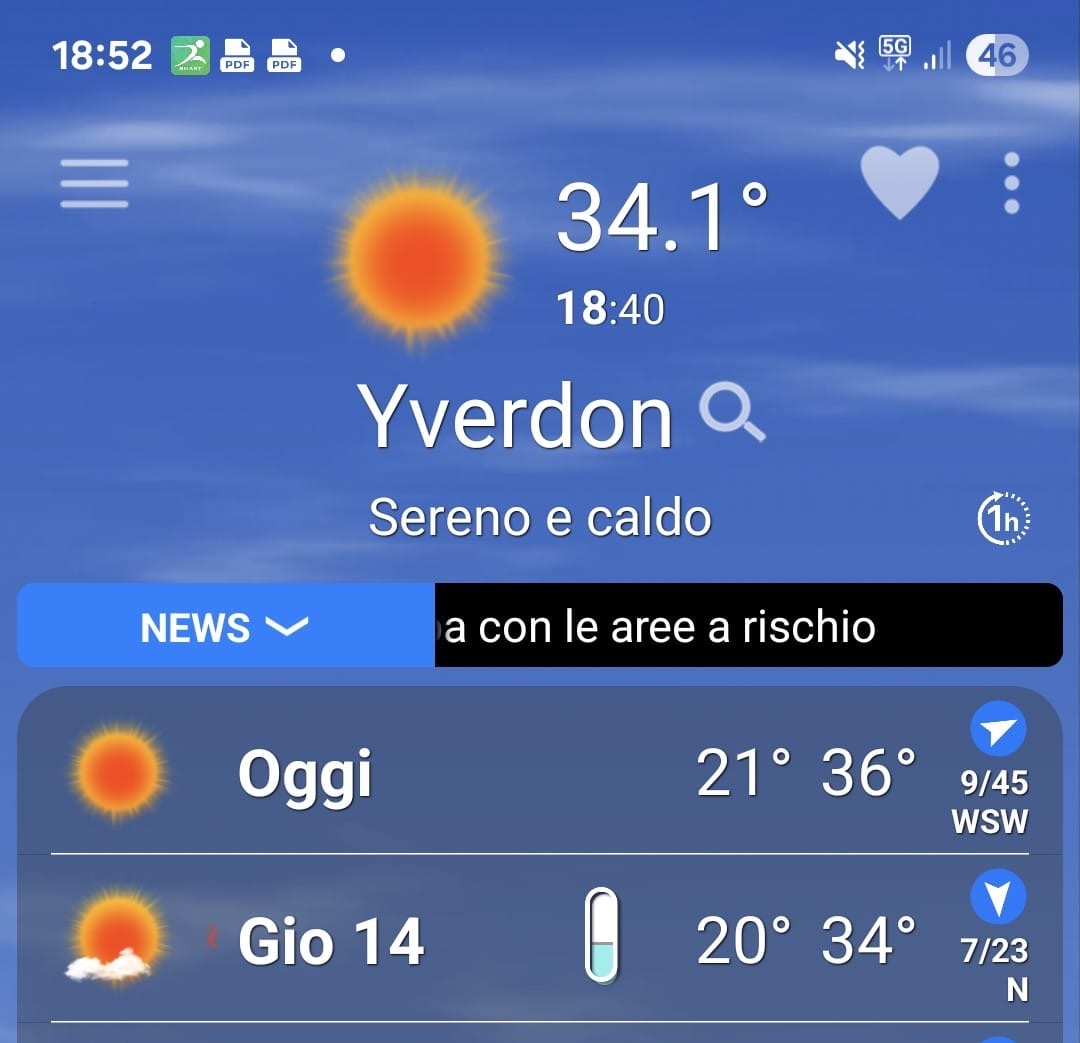Open today's Oggi forecast row
1080x1043 pixels.
[x=500, y=774]
